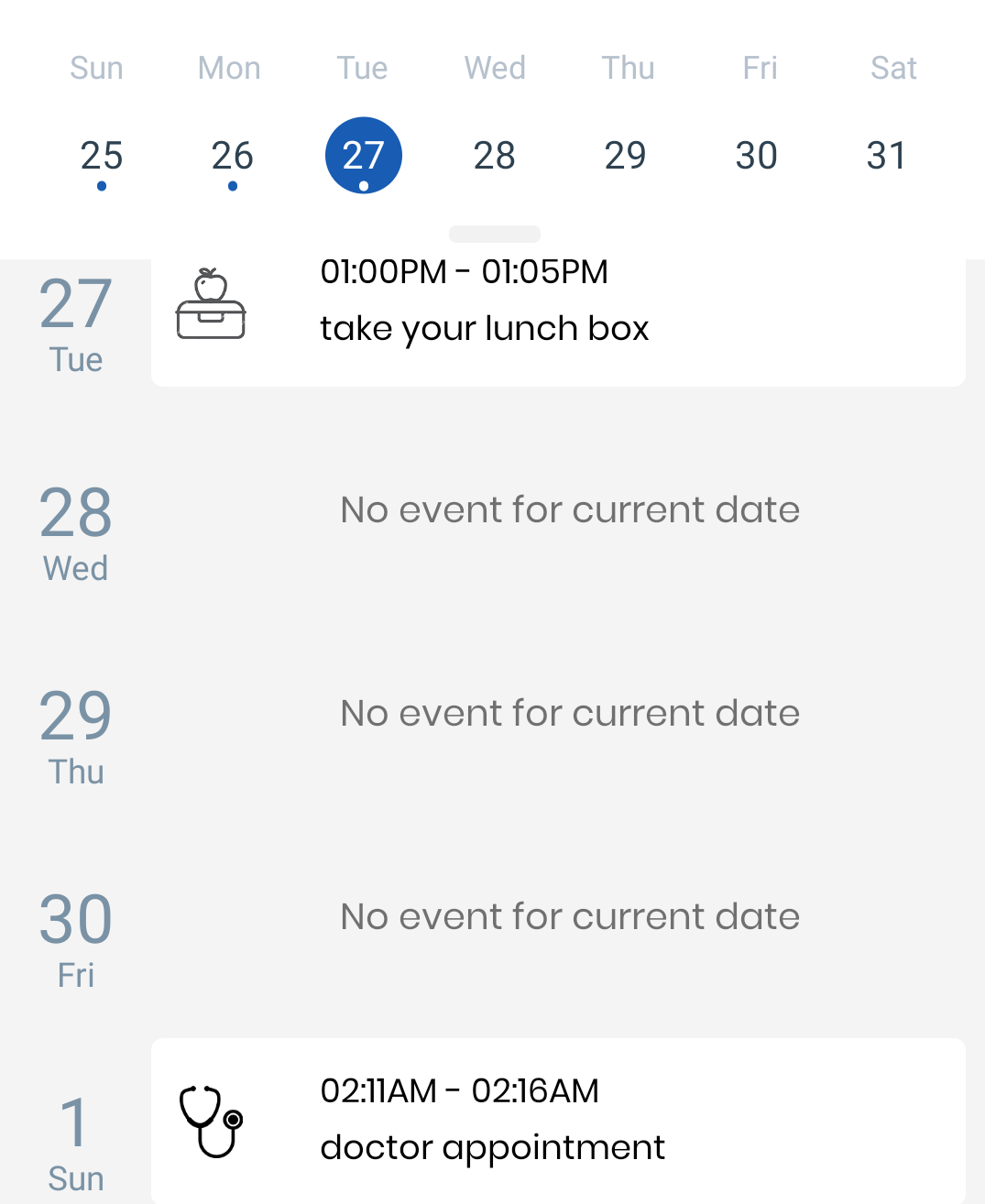Click the white dot inside selected date 27

tap(364, 184)
